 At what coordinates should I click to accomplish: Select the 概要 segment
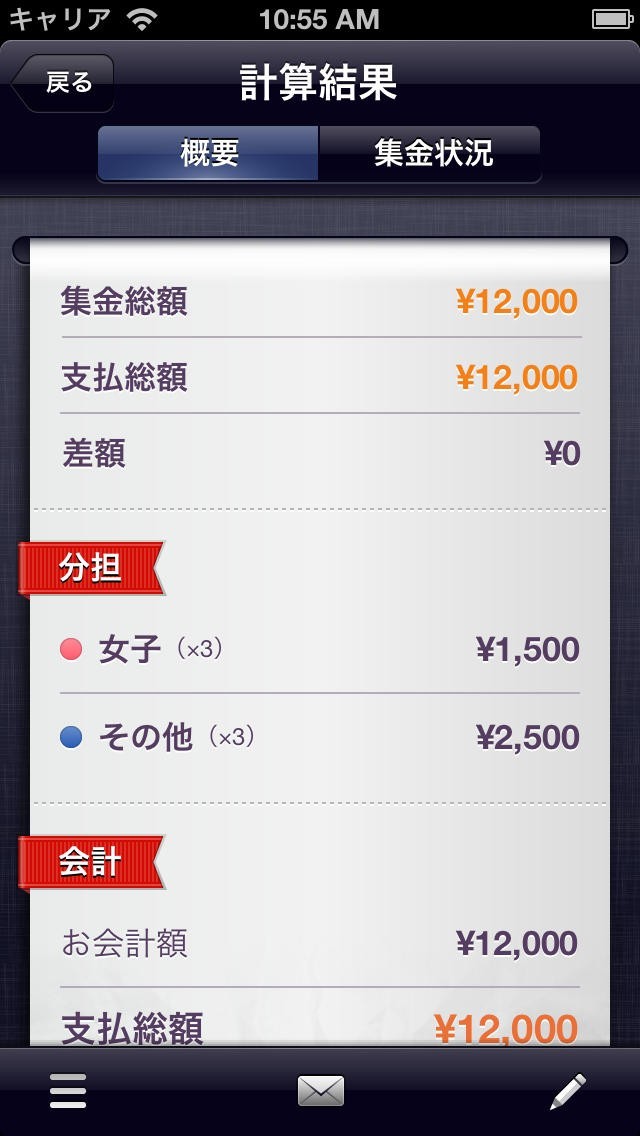click(208, 154)
